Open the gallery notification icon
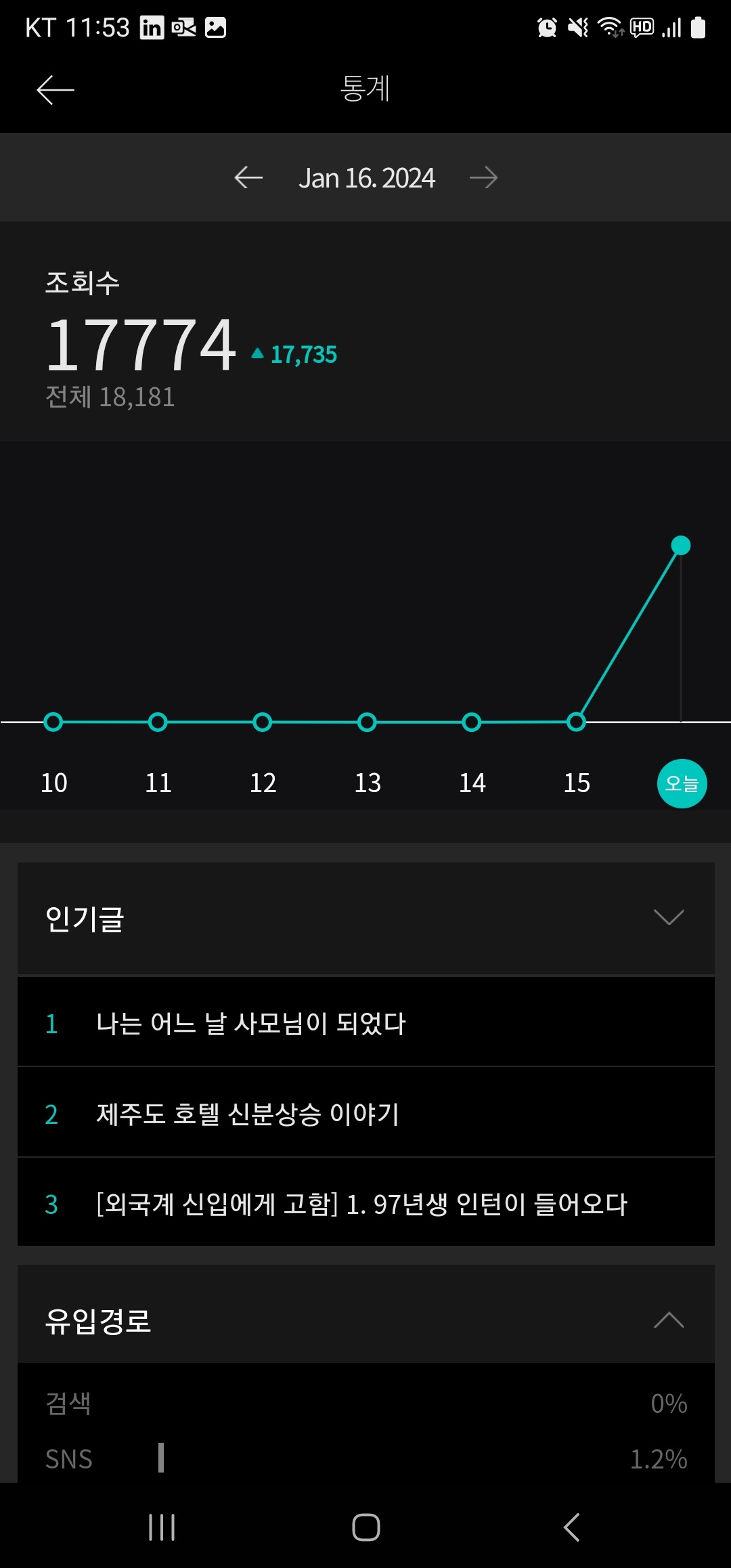731x1568 pixels. [x=217, y=27]
